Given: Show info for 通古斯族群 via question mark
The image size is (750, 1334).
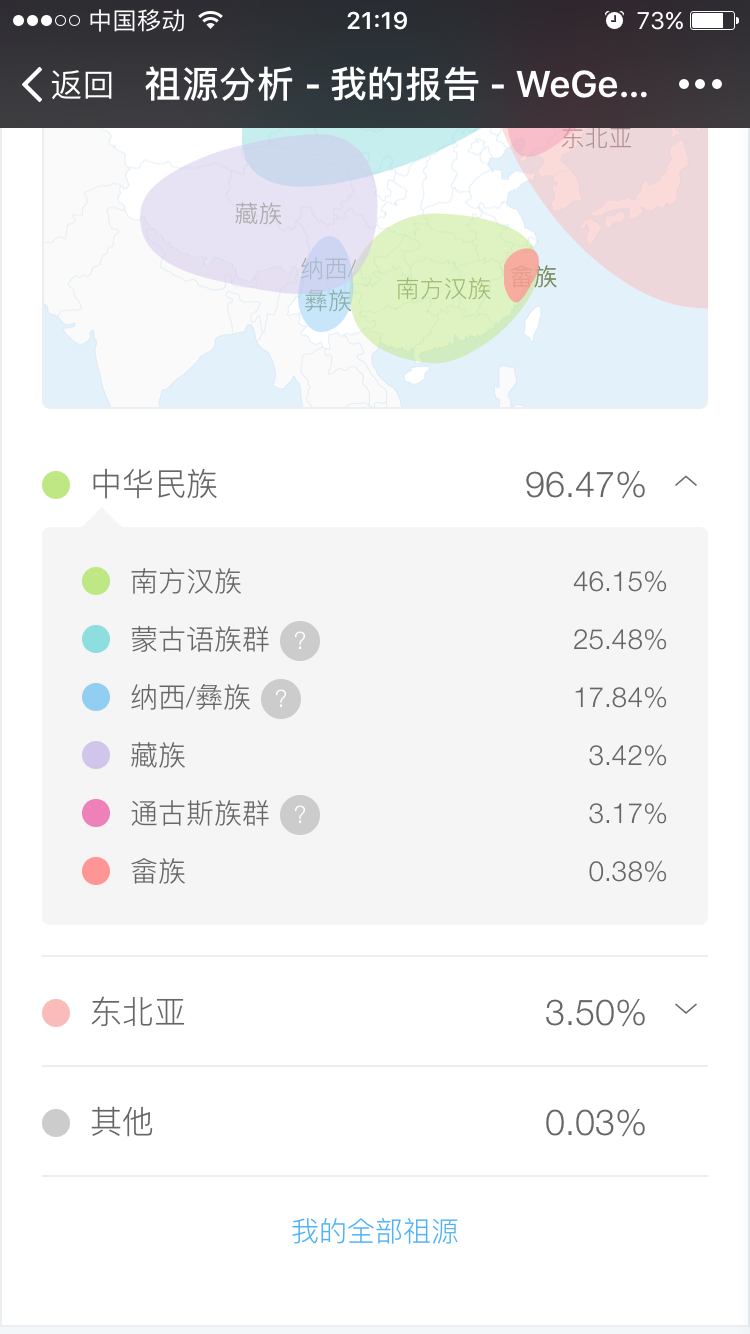Looking at the screenshot, I should click(300, 815).
